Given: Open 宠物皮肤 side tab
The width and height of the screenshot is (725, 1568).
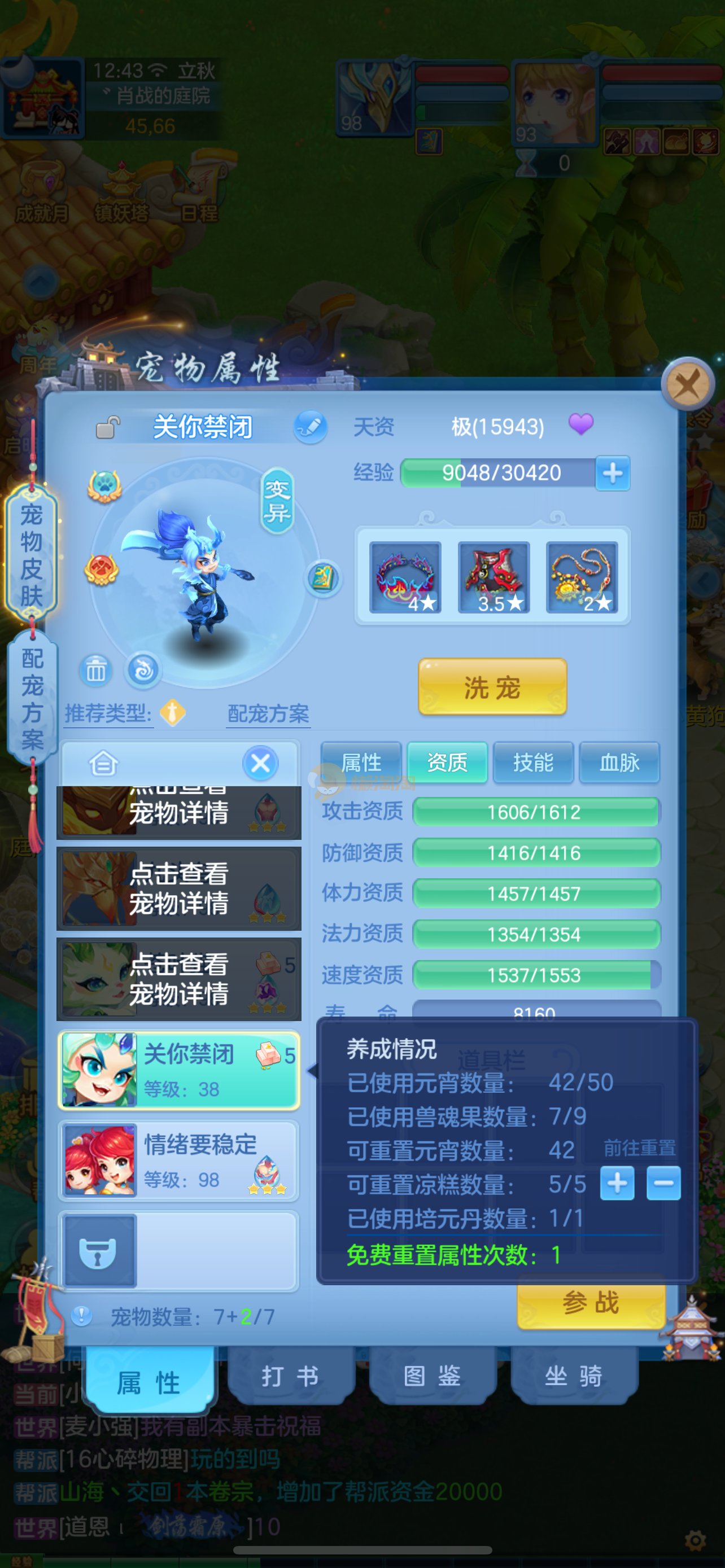Looking at the screenshot, I should coord(32,554).
